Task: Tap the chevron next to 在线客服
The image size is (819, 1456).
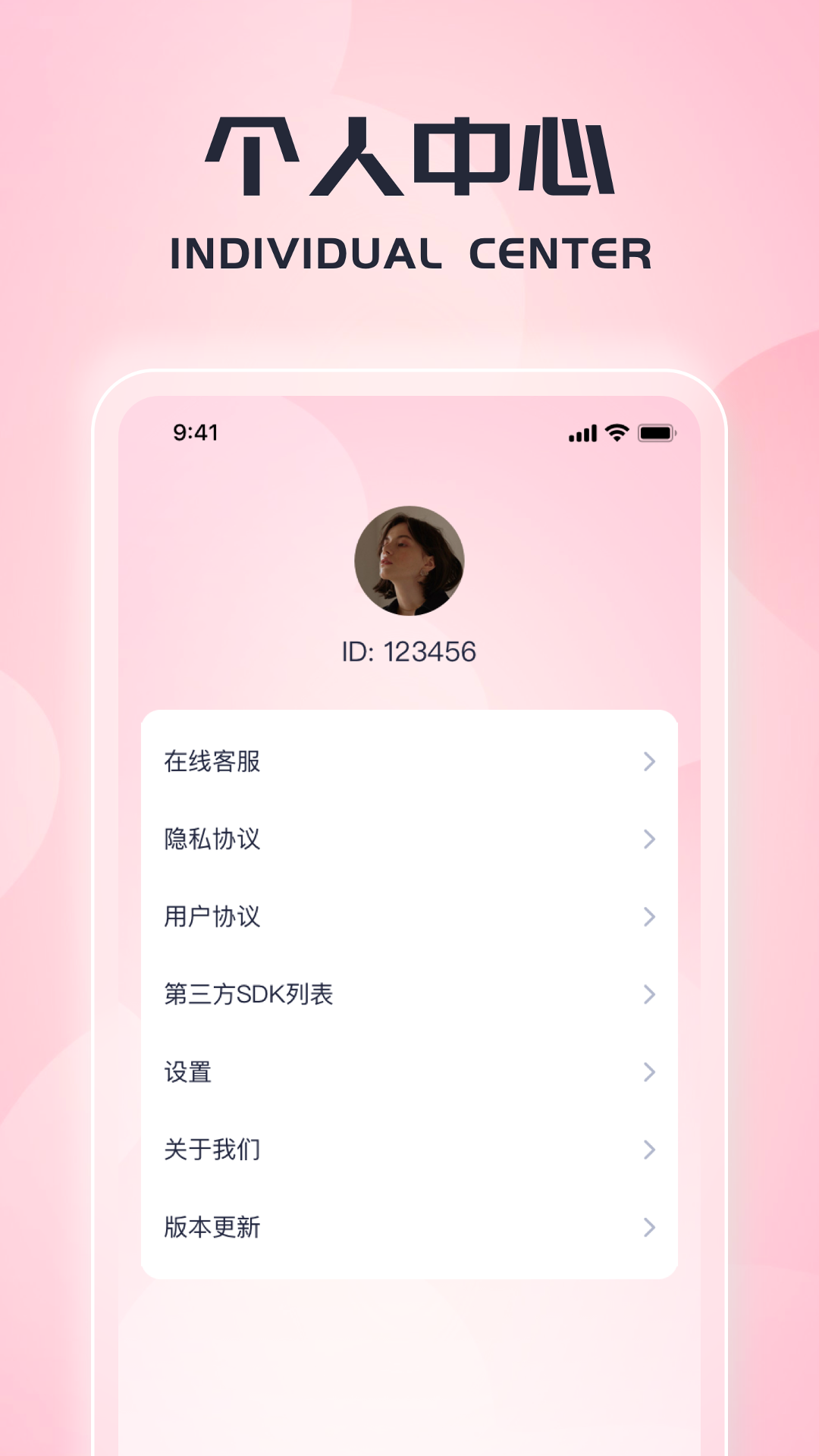Action: coord(648,763)
